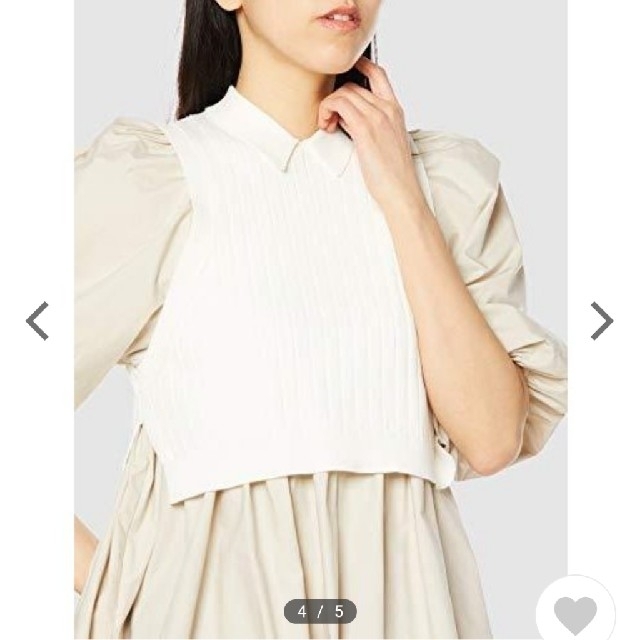Open the product photo full screen
The height and width of the screenshot is (640, 640).
320,300
